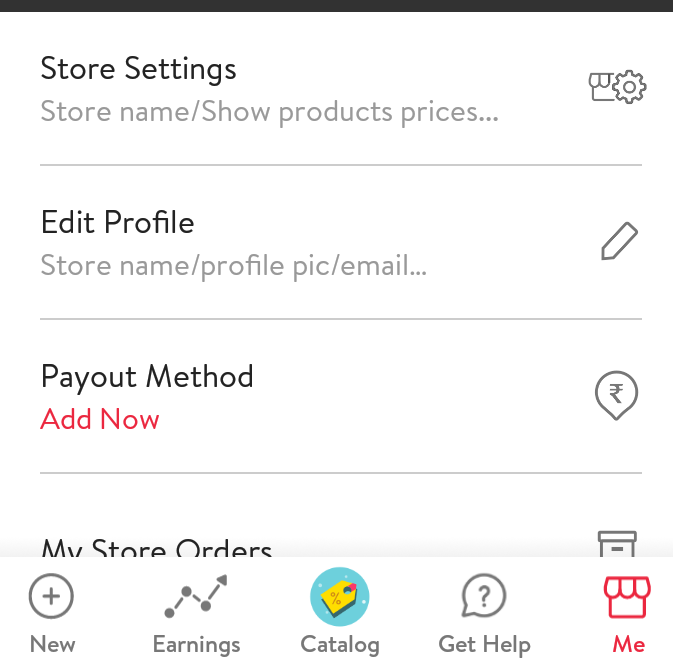Open the Payout Method row
Image resolution: width=673 pixels, height=662 pixels.
[x=338, y=396]
